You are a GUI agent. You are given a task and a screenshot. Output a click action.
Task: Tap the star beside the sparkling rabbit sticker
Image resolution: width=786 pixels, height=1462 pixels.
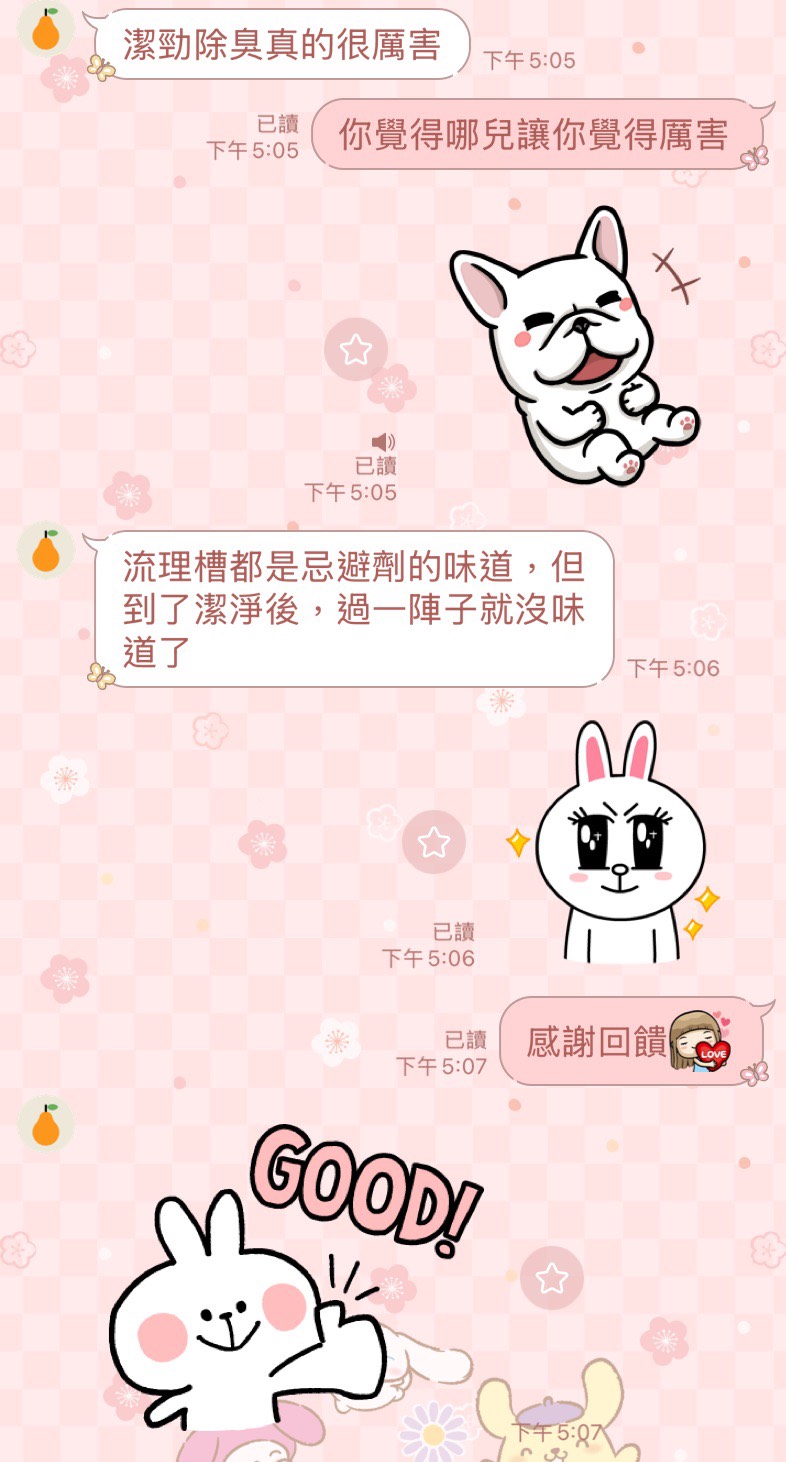[434, 842]
